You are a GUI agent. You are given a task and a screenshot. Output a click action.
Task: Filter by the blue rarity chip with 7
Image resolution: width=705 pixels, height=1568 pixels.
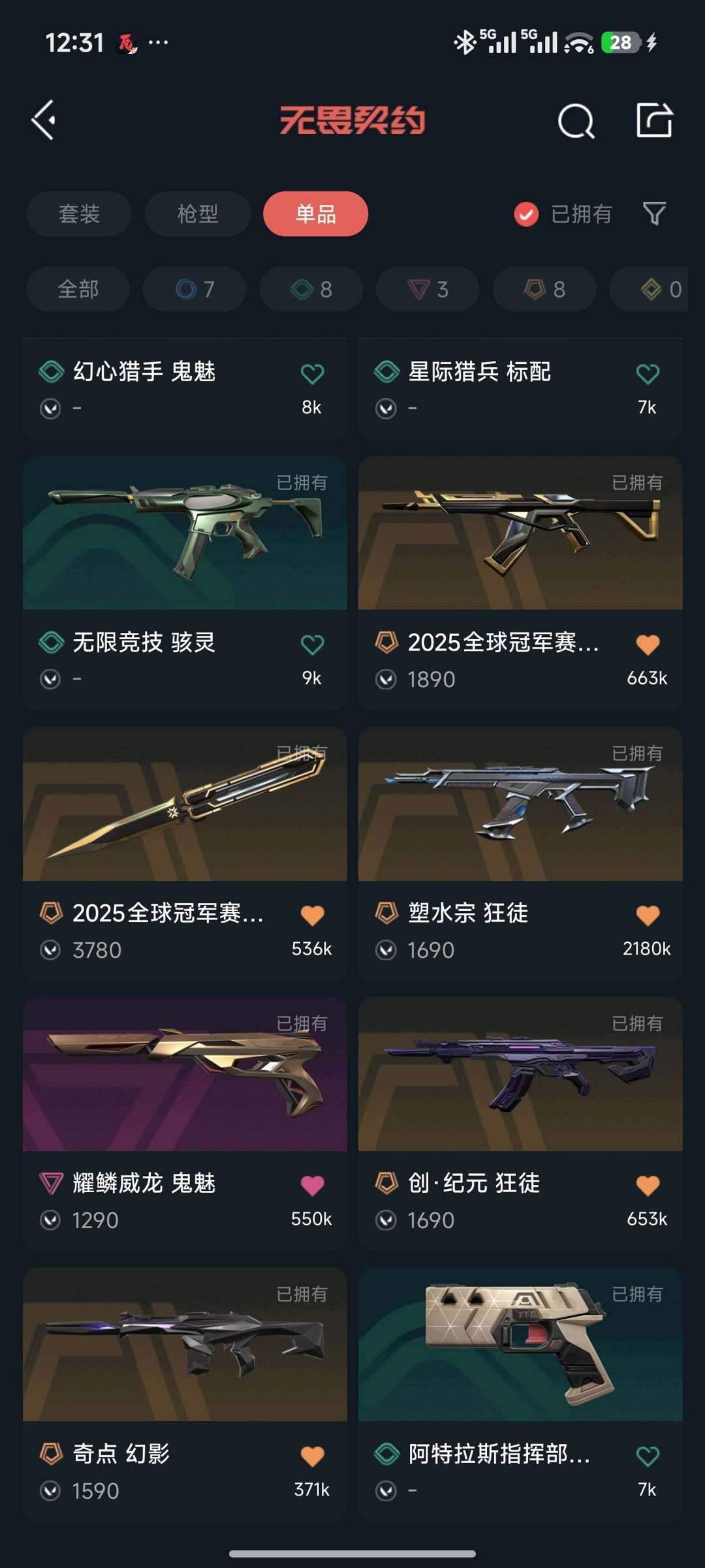(x=195, y=289)
